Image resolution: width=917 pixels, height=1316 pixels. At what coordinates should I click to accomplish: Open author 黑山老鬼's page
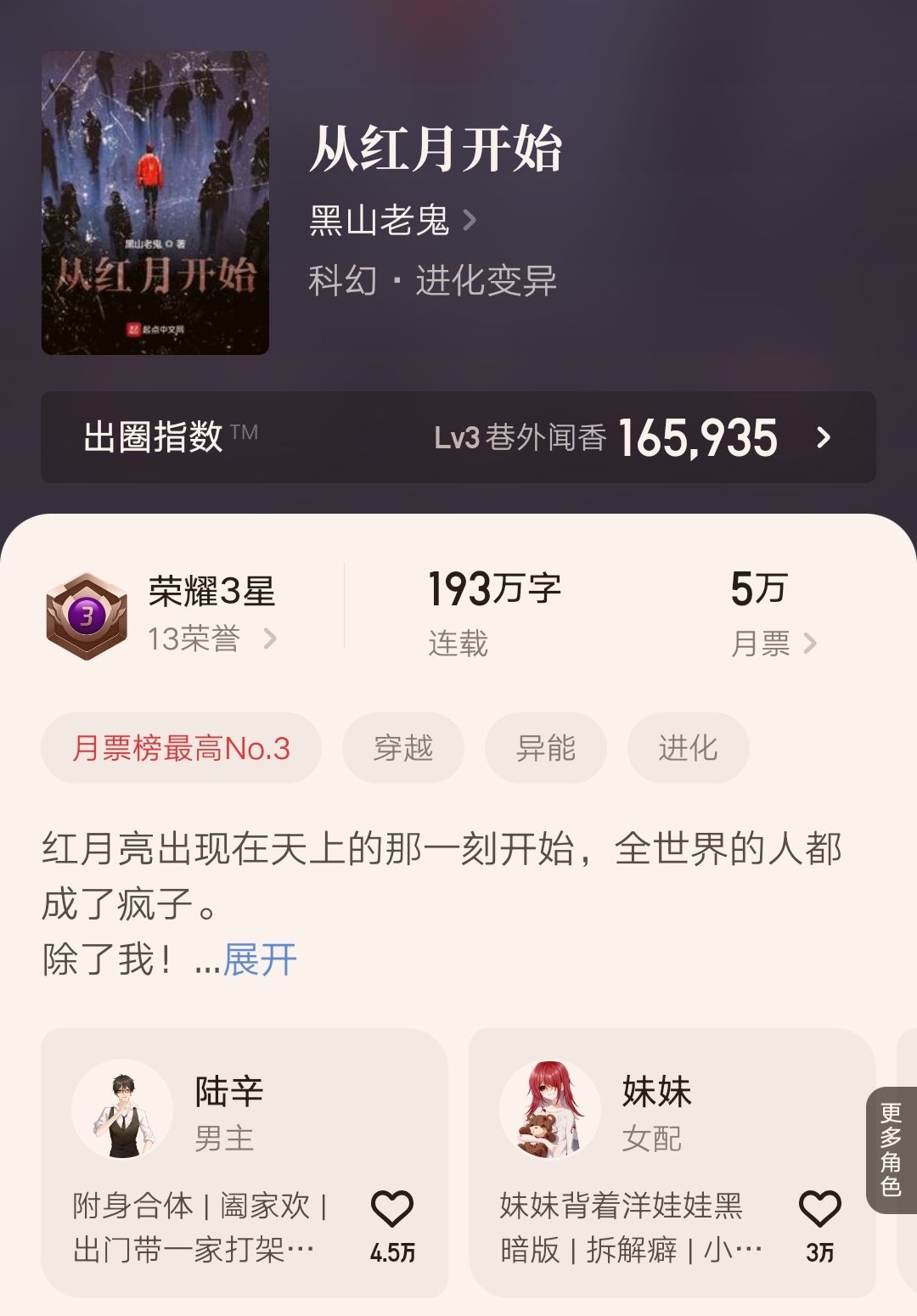click(391, 221)
